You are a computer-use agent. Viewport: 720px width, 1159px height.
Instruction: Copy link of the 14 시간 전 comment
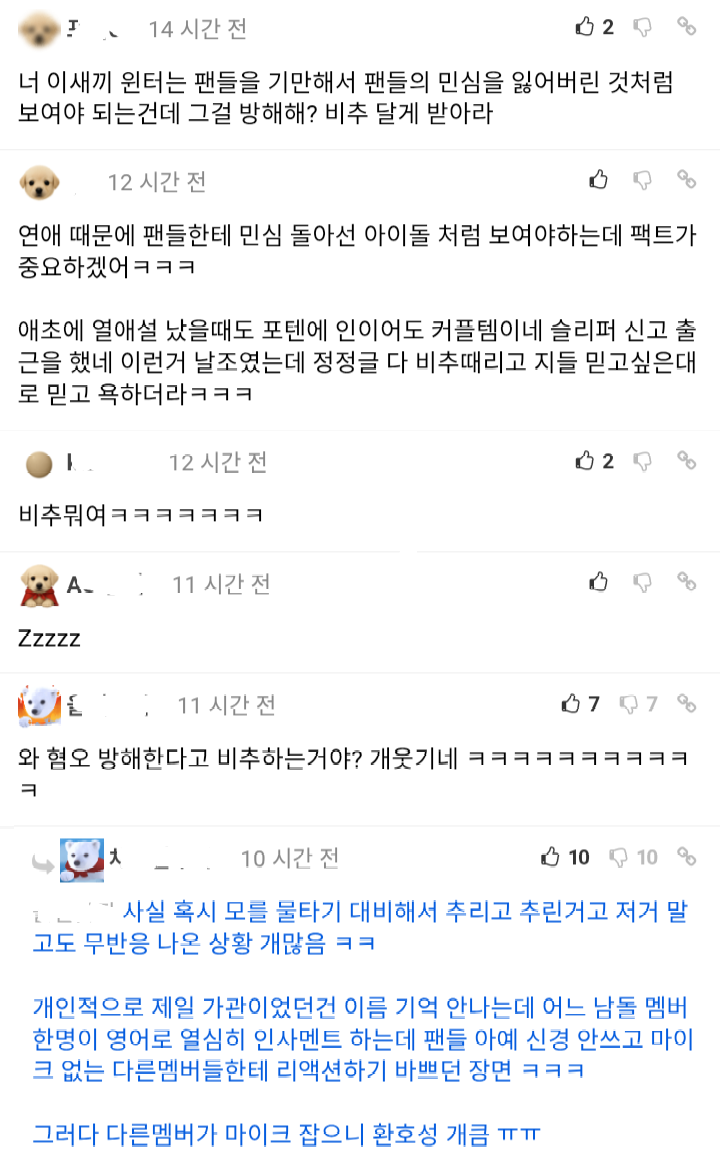point(686,27)
